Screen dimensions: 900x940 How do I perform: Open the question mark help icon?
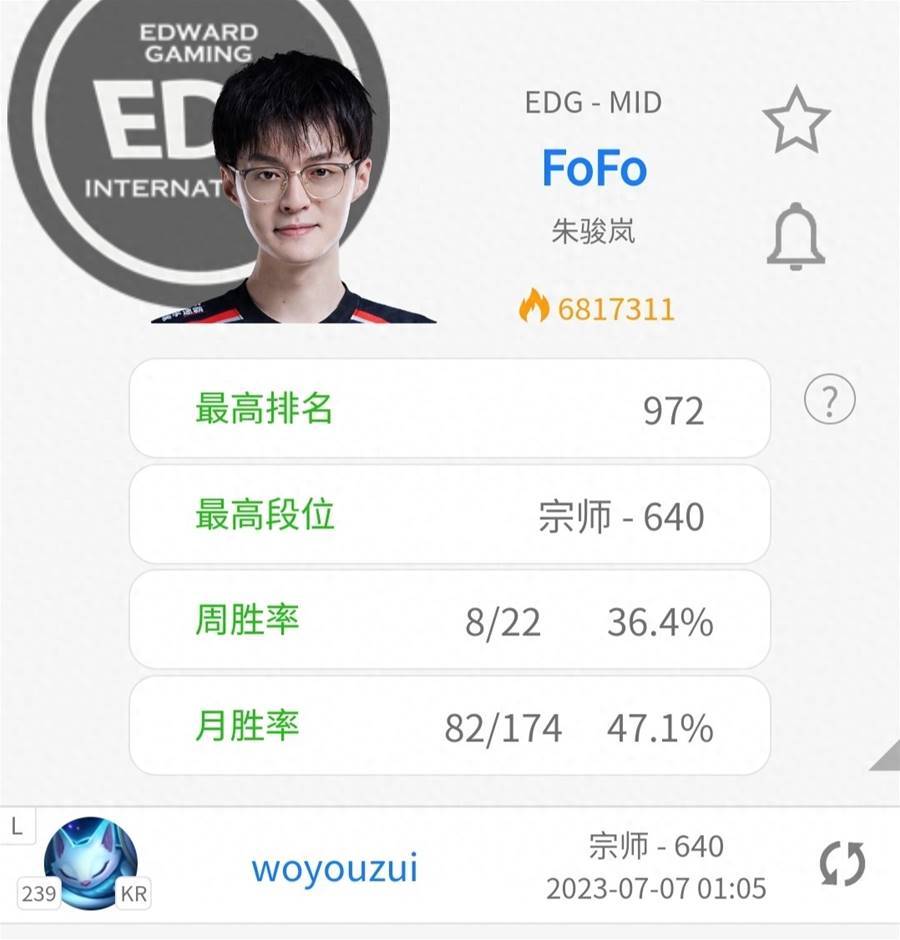tap(829, 402)
